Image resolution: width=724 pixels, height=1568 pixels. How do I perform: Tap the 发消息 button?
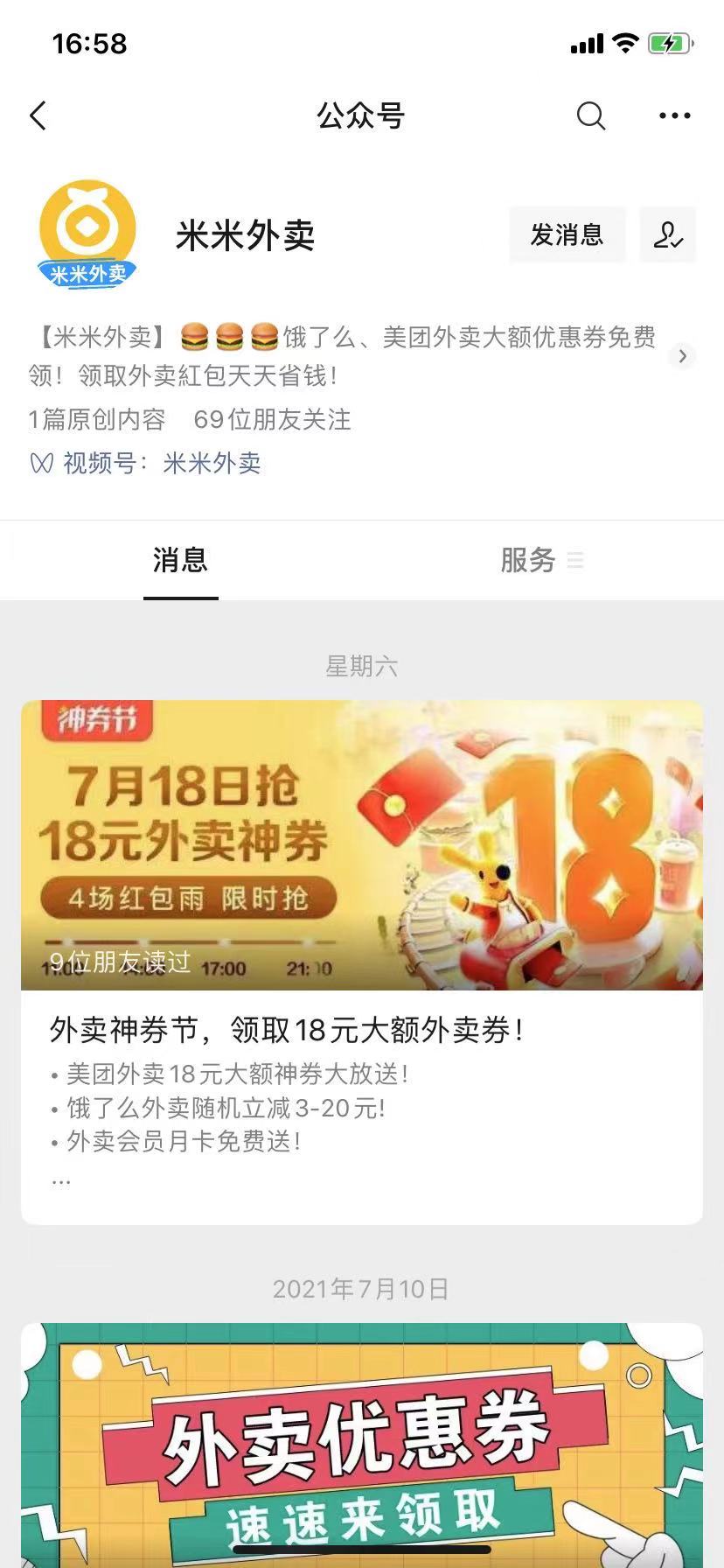(567, 234)
